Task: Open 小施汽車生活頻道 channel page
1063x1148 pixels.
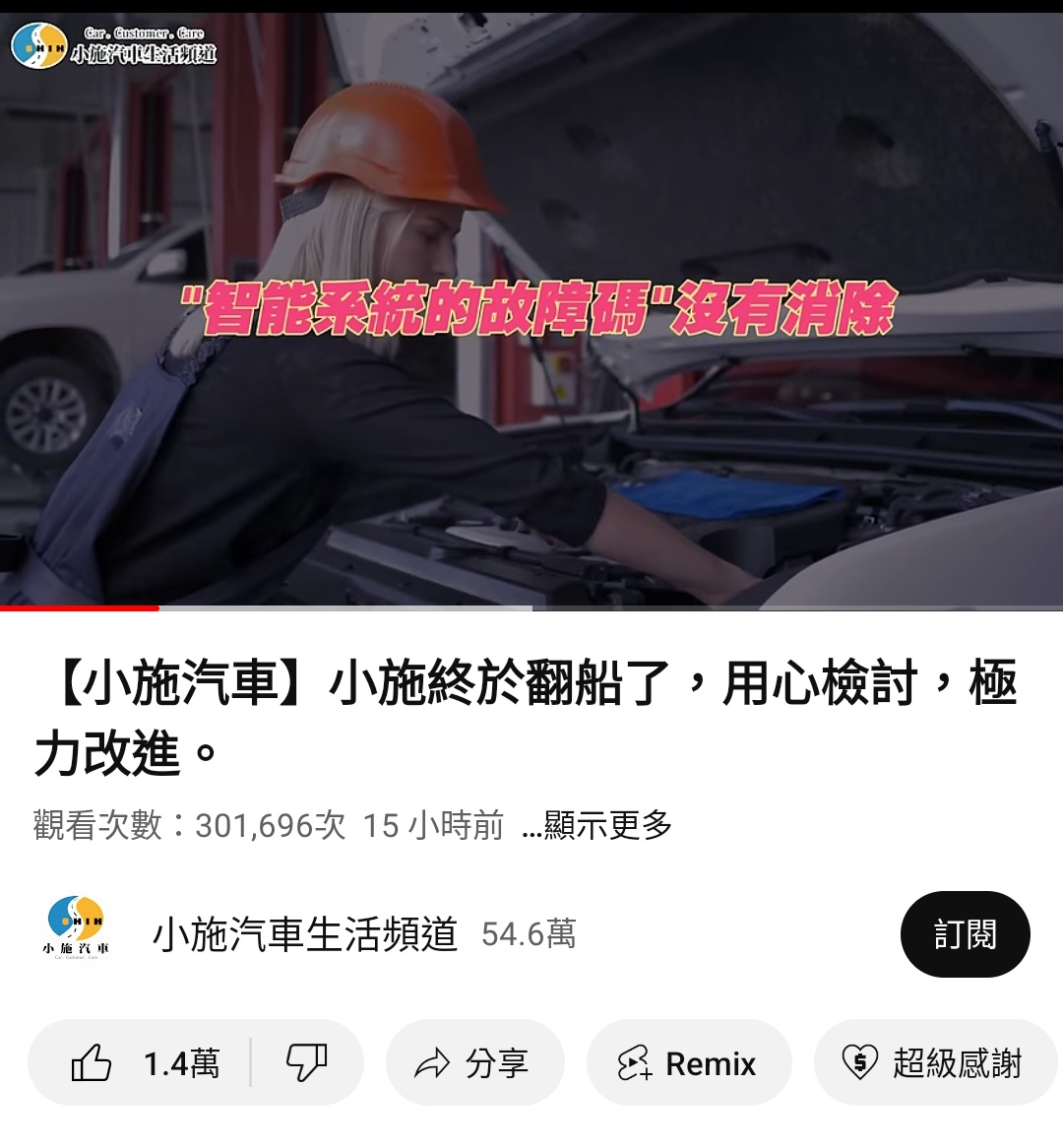Action: [305, 933]
